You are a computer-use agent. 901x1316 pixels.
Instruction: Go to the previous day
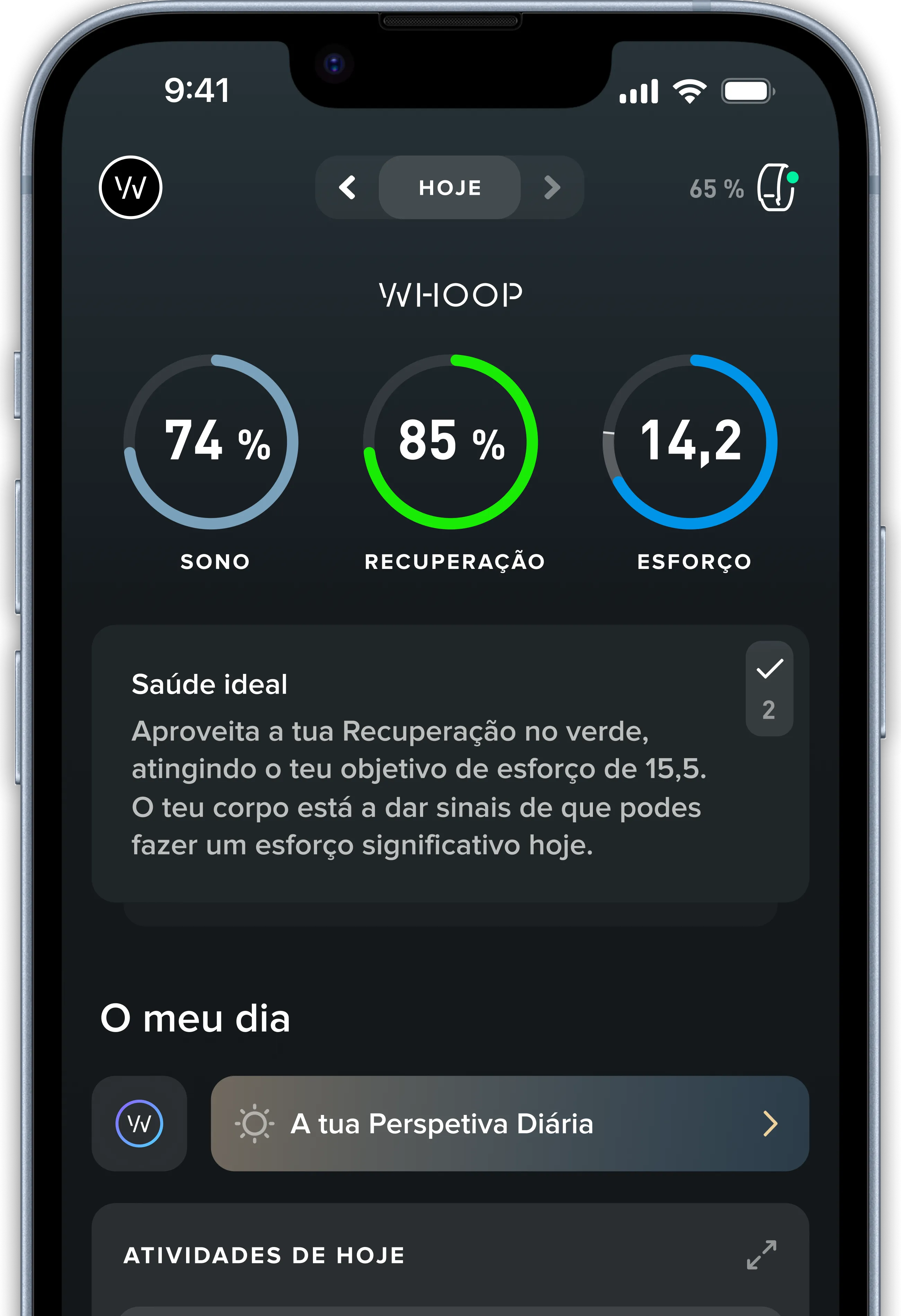pyautogui.click(x=347, y=188)
